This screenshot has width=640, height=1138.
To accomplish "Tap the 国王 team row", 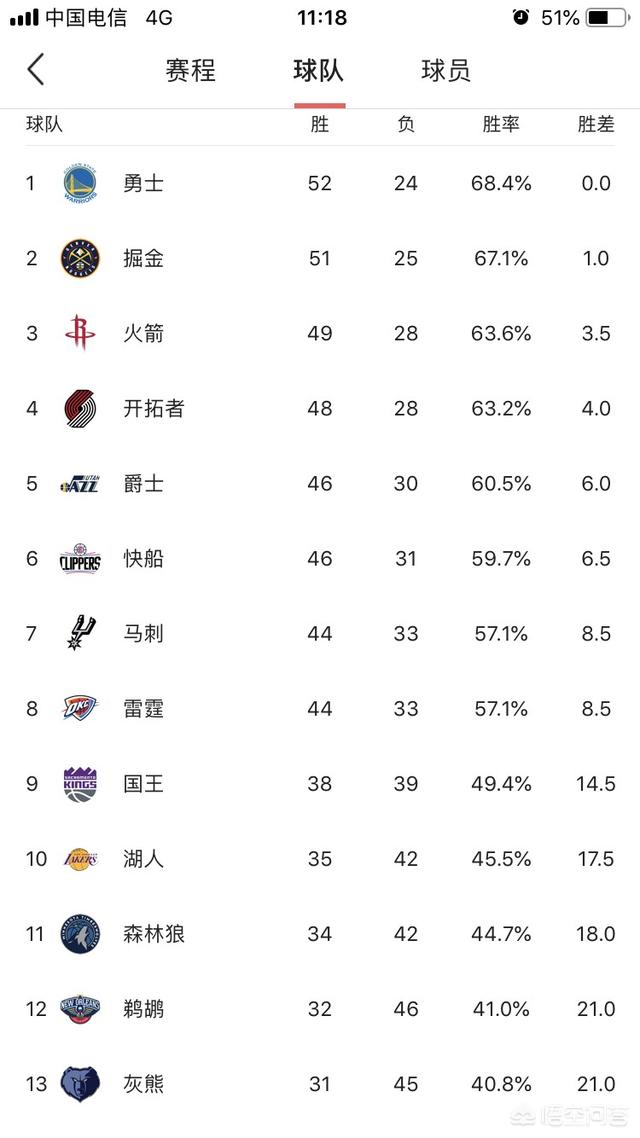I will click(320, 784).
